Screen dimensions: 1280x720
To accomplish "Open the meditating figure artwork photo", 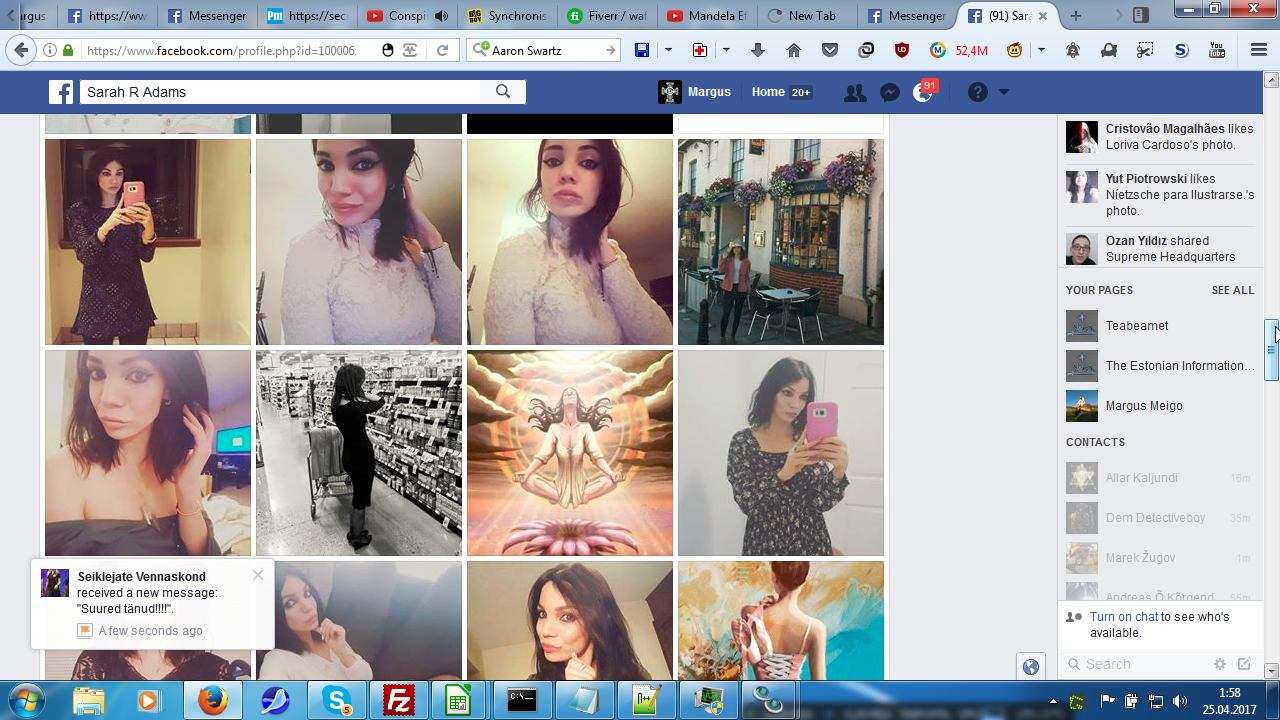I will pyautogui.click(x=569, y=452).
